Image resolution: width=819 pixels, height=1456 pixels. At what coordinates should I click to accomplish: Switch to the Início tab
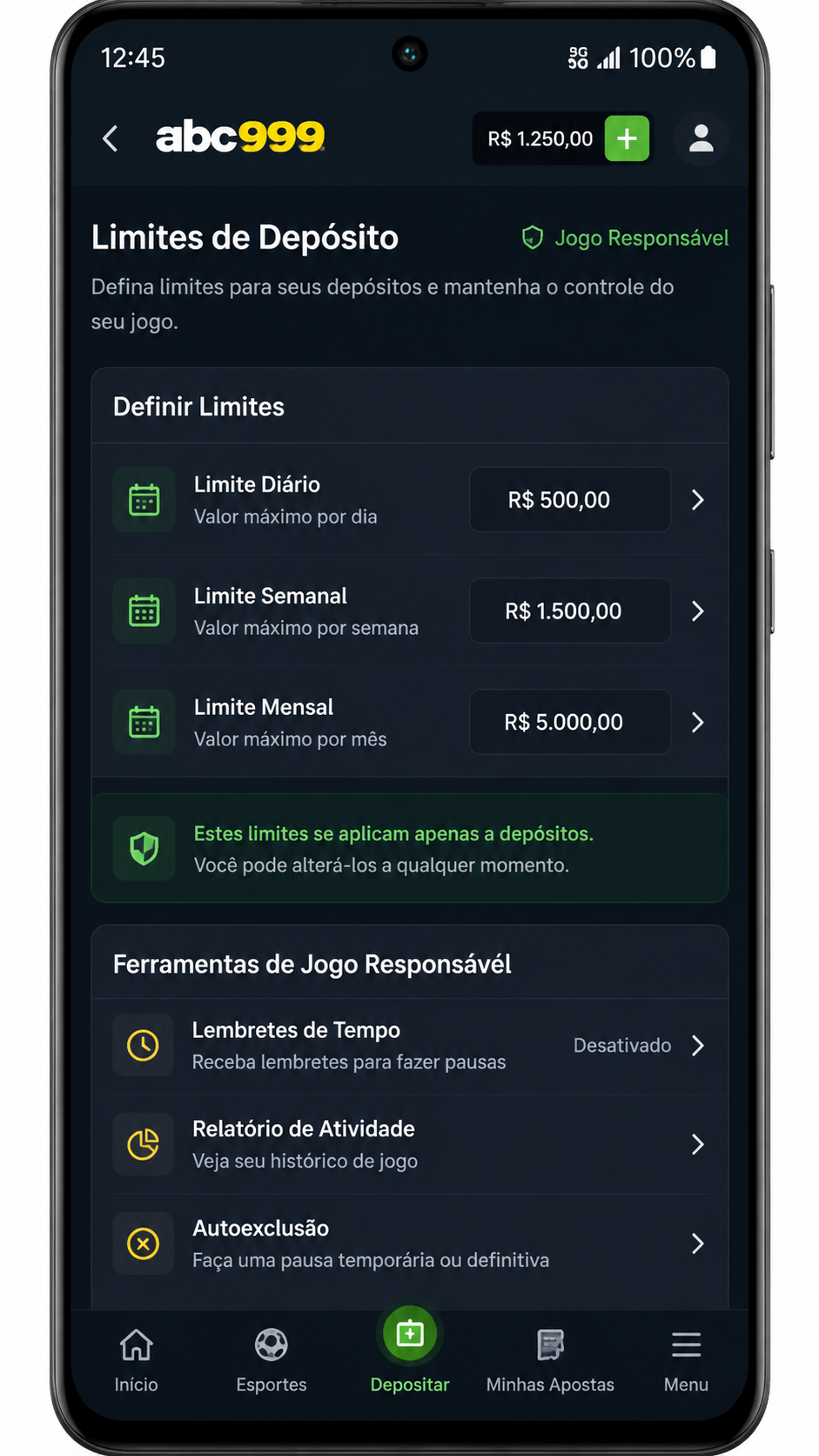click(x=137, y=1361)
